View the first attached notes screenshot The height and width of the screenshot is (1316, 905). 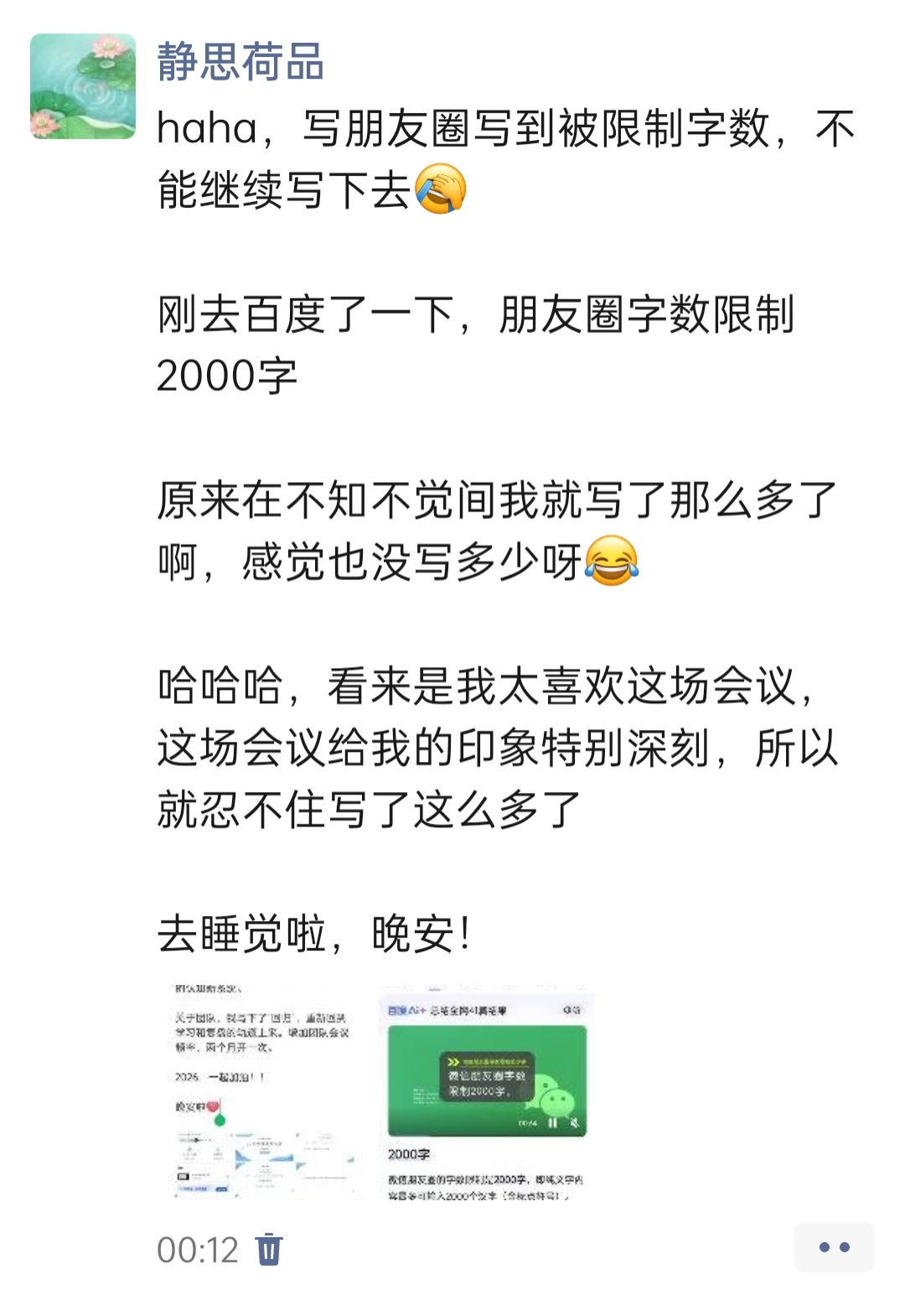point(265,1092)
